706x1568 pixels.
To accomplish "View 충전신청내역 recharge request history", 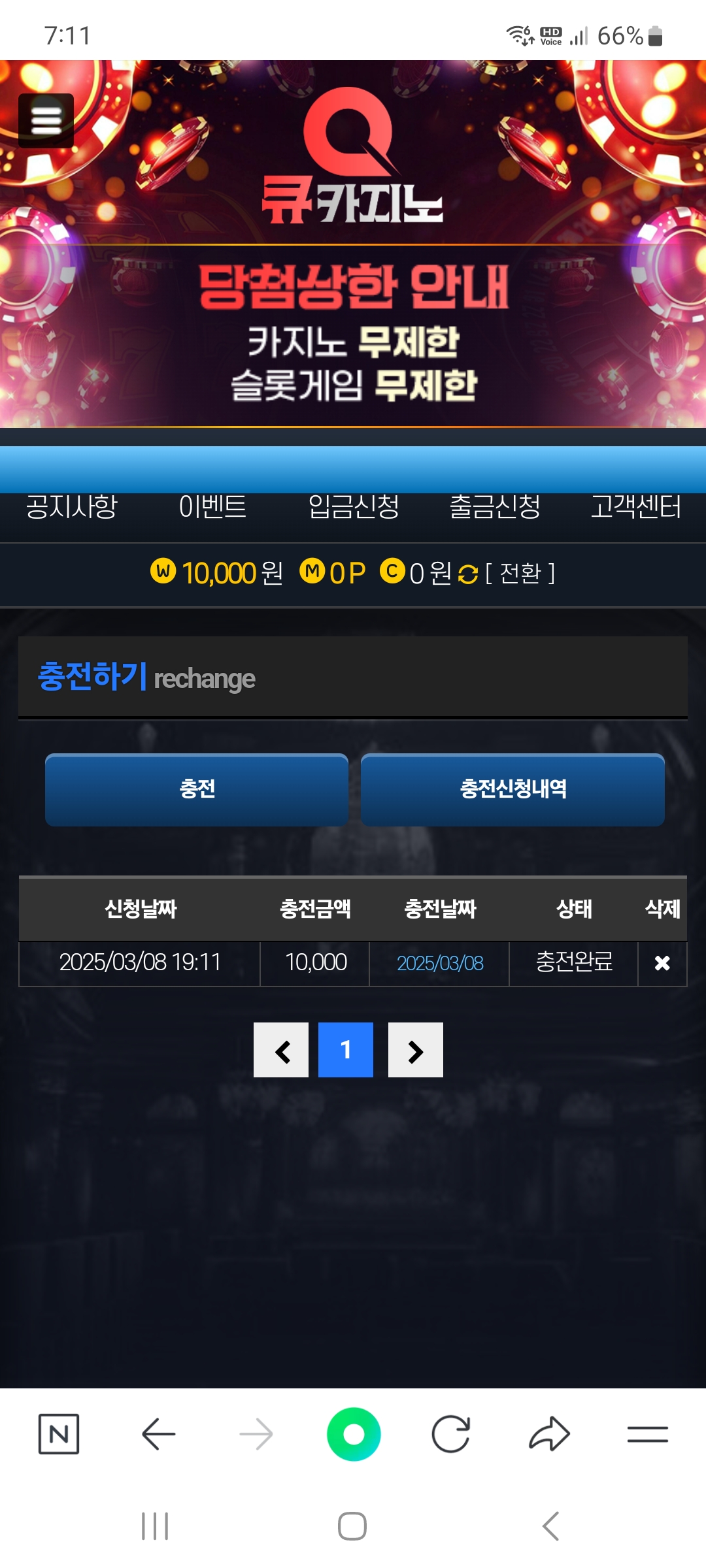I will 513,789.
